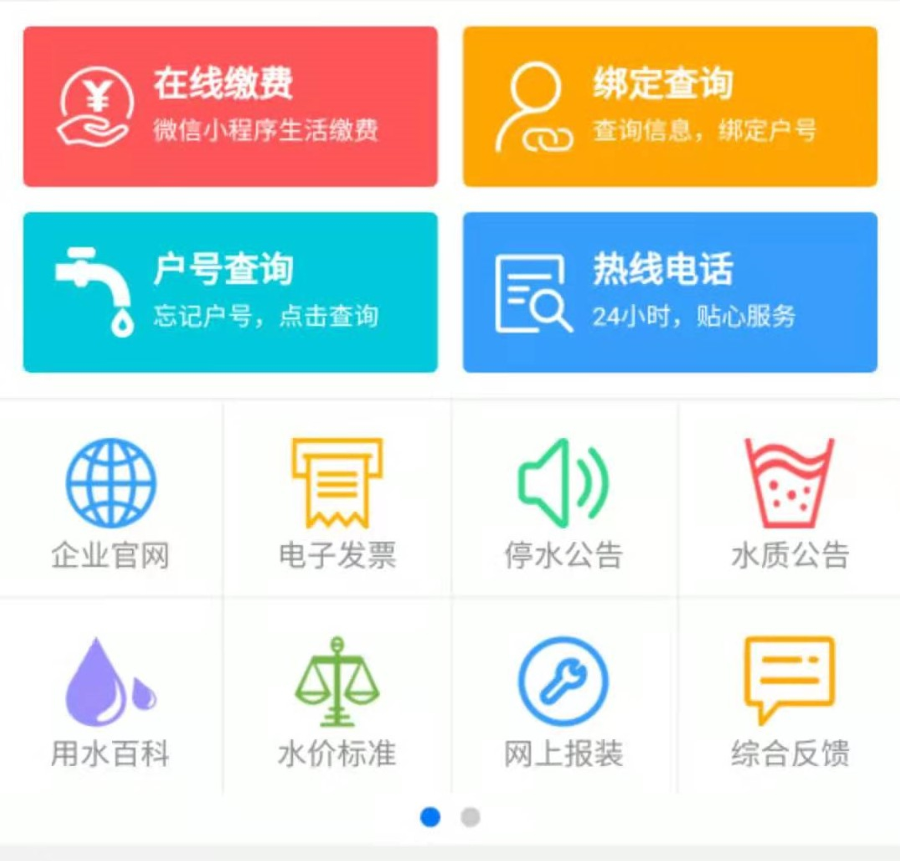Go to the second page indicator dot
Image resolution: width=900 pixels, height=861 pixels.
pos(470,817)
